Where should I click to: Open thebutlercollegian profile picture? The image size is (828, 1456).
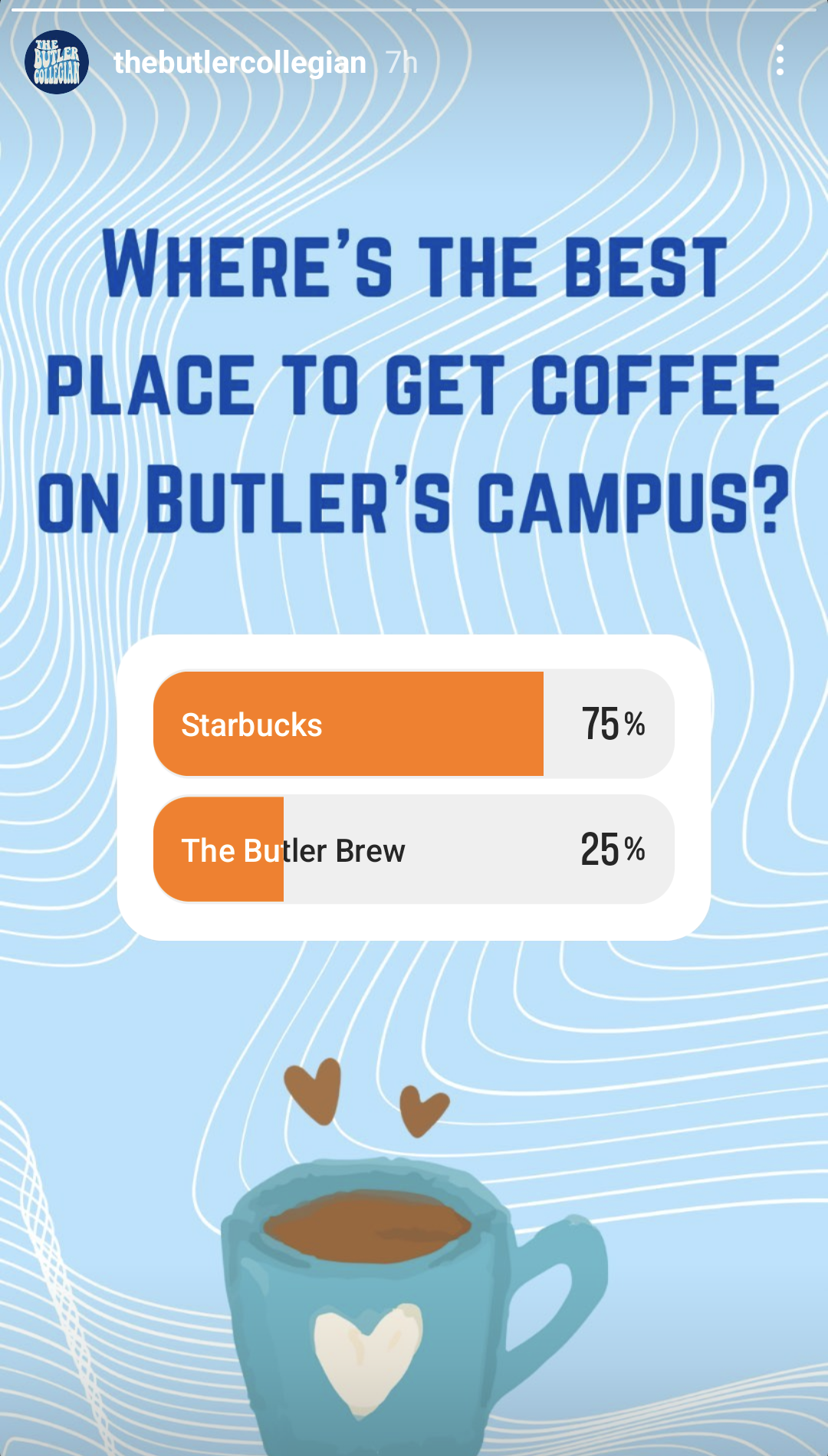57,62
